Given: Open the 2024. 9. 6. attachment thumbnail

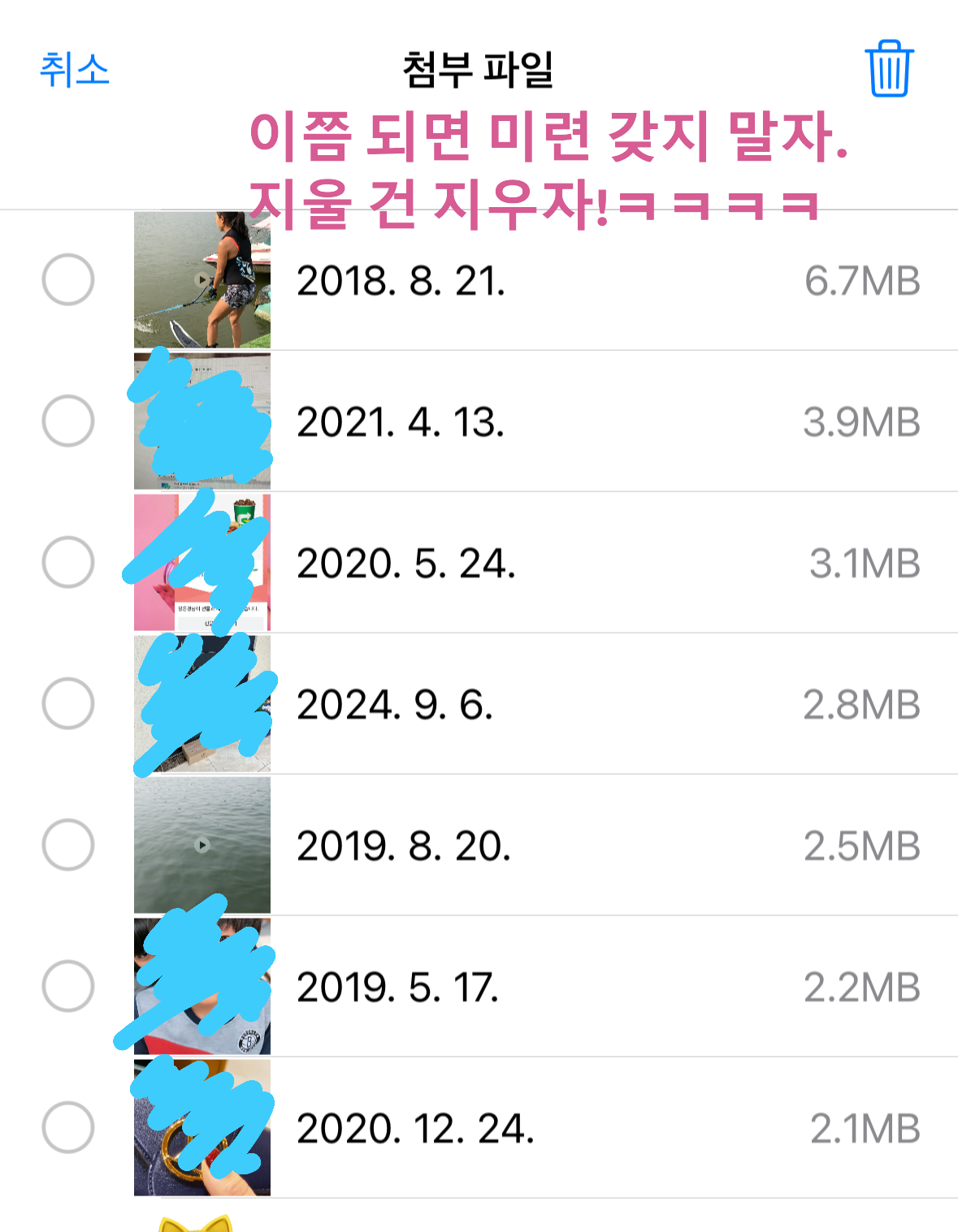Looking at the screenshot, I should [x=202, y=703].
